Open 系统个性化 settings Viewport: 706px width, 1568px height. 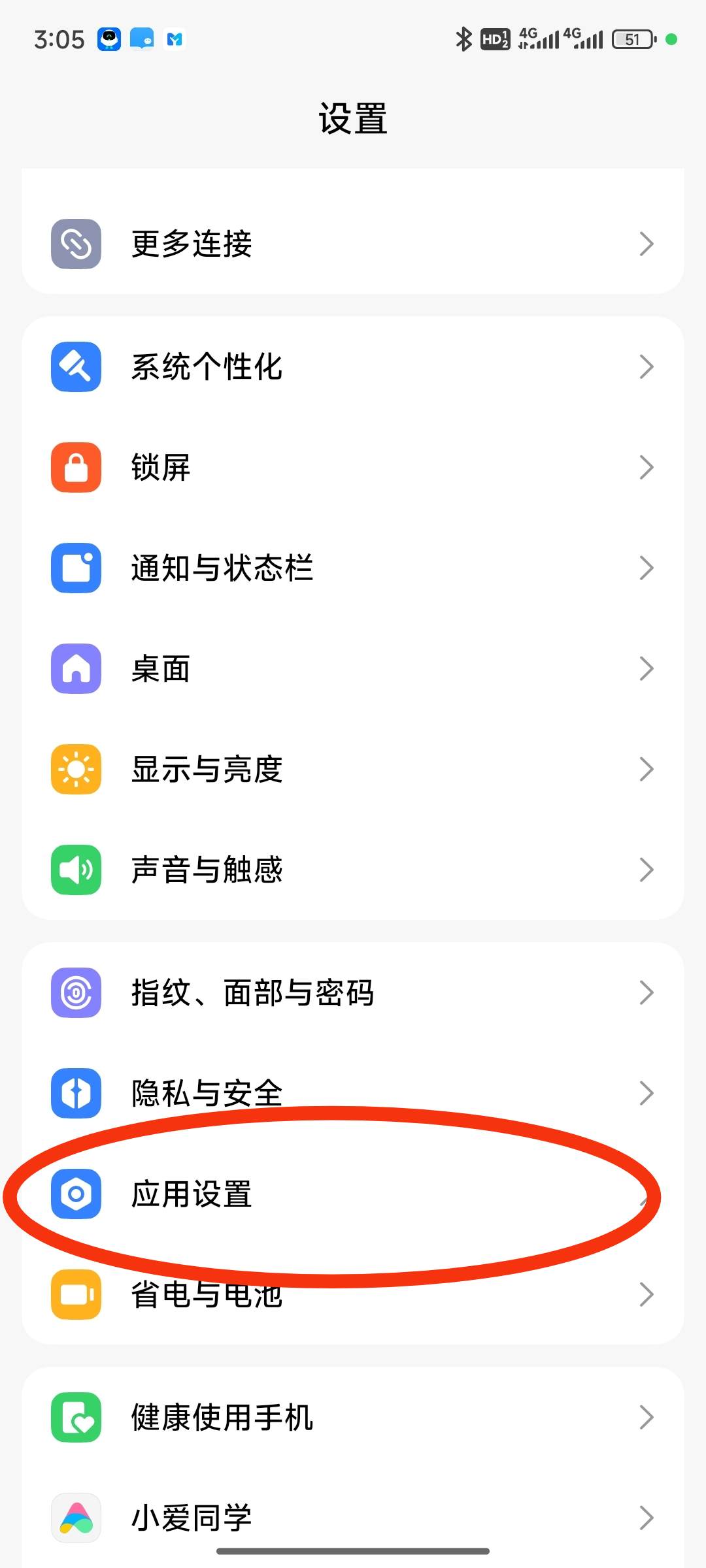(353, 367)
